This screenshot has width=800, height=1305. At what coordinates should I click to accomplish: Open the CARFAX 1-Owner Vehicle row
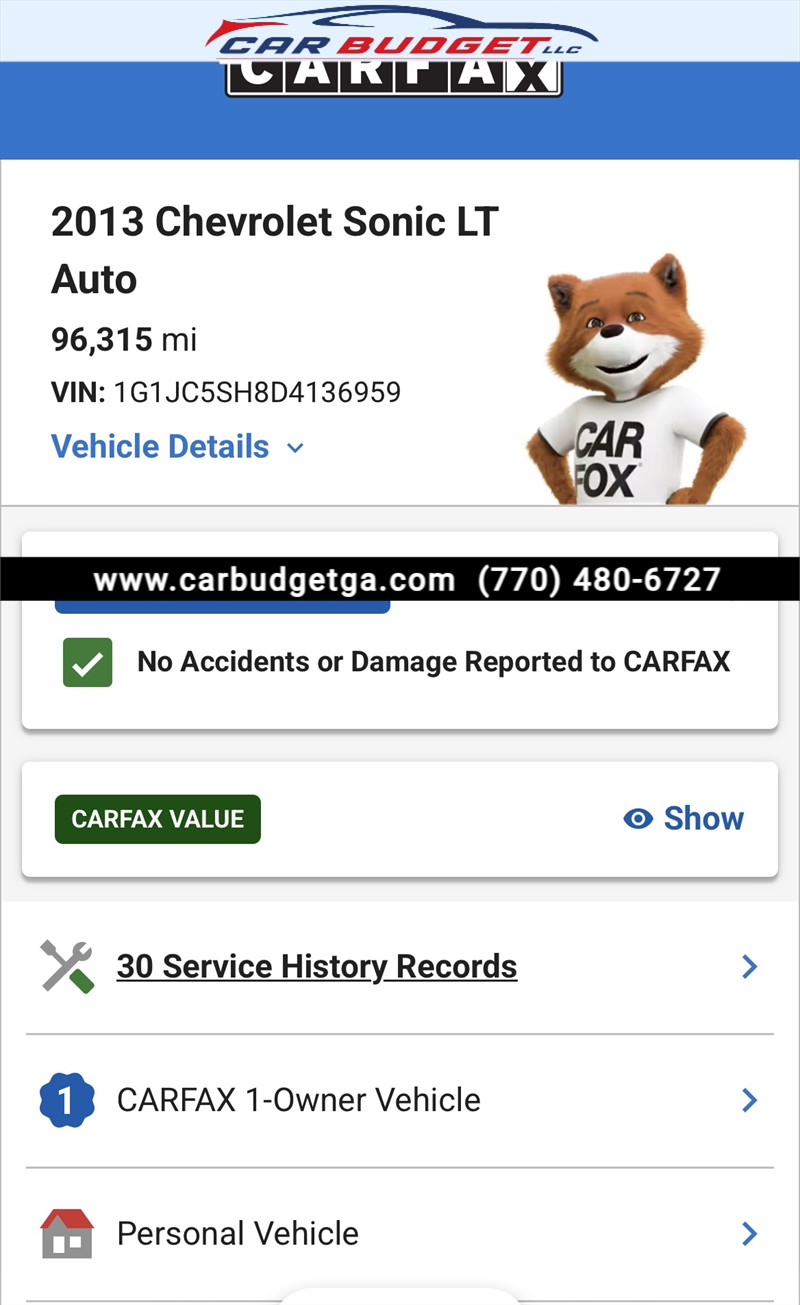coord(400,1100)
